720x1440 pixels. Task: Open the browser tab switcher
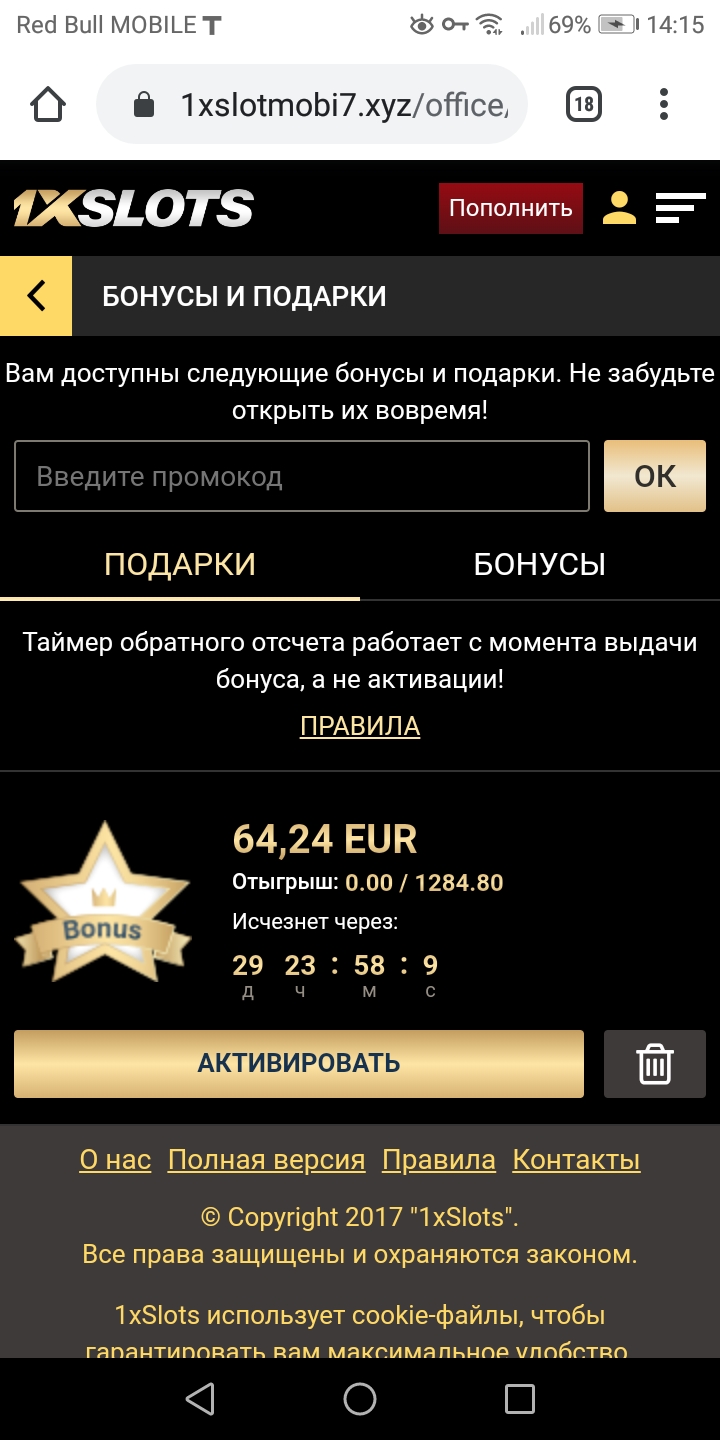[x=584, y=104]
